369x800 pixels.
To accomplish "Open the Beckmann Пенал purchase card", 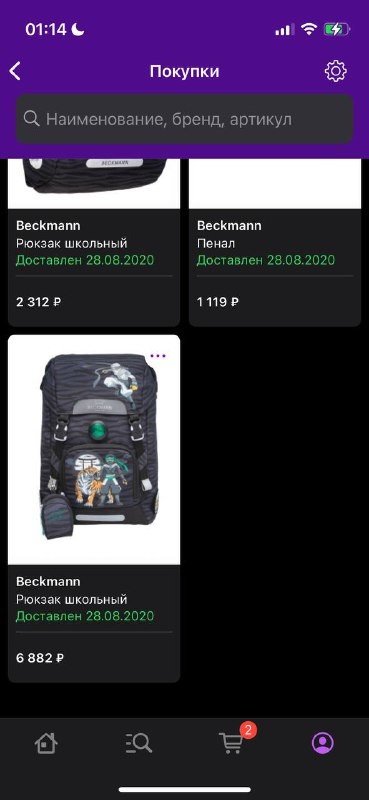I will click(x=275, y=242).
